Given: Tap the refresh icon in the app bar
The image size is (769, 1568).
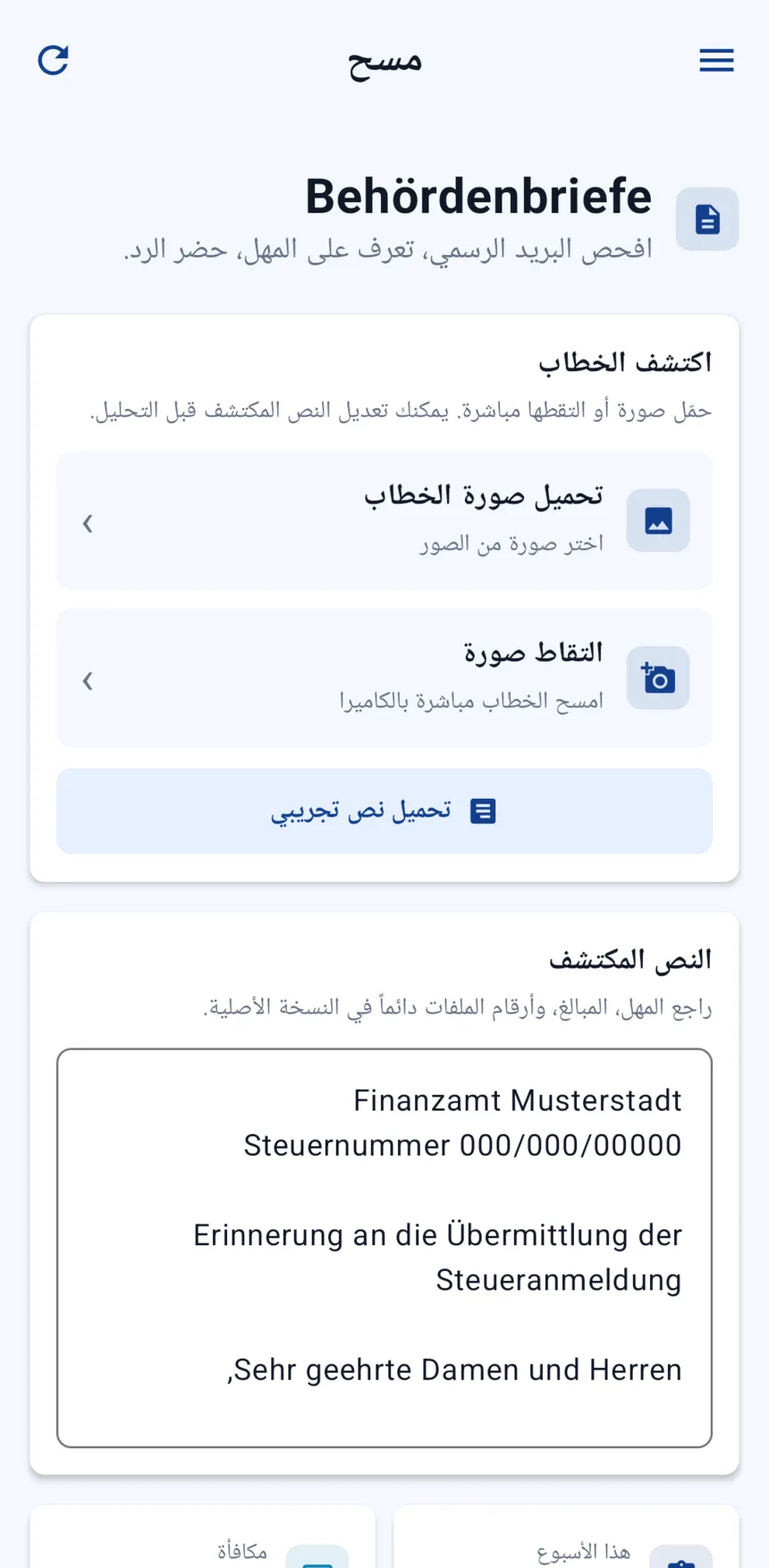Looking at the screenshot, I should [x=53, y=60].
